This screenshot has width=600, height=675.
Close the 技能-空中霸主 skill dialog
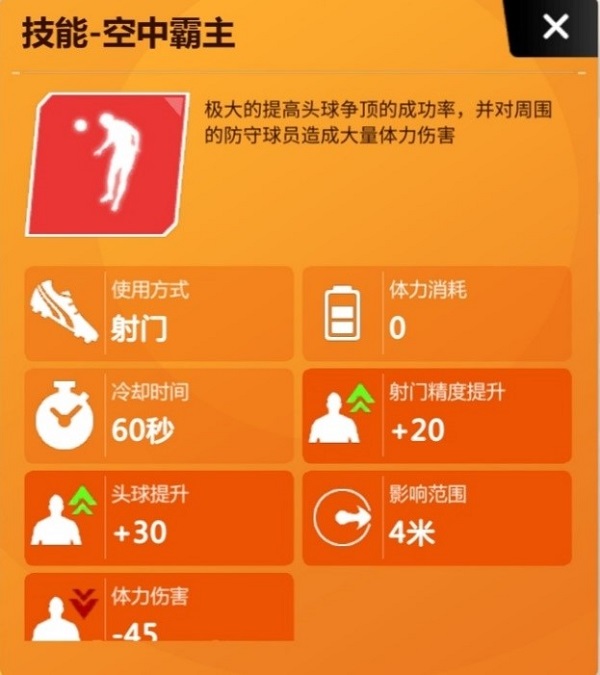[x=555, y=28]
